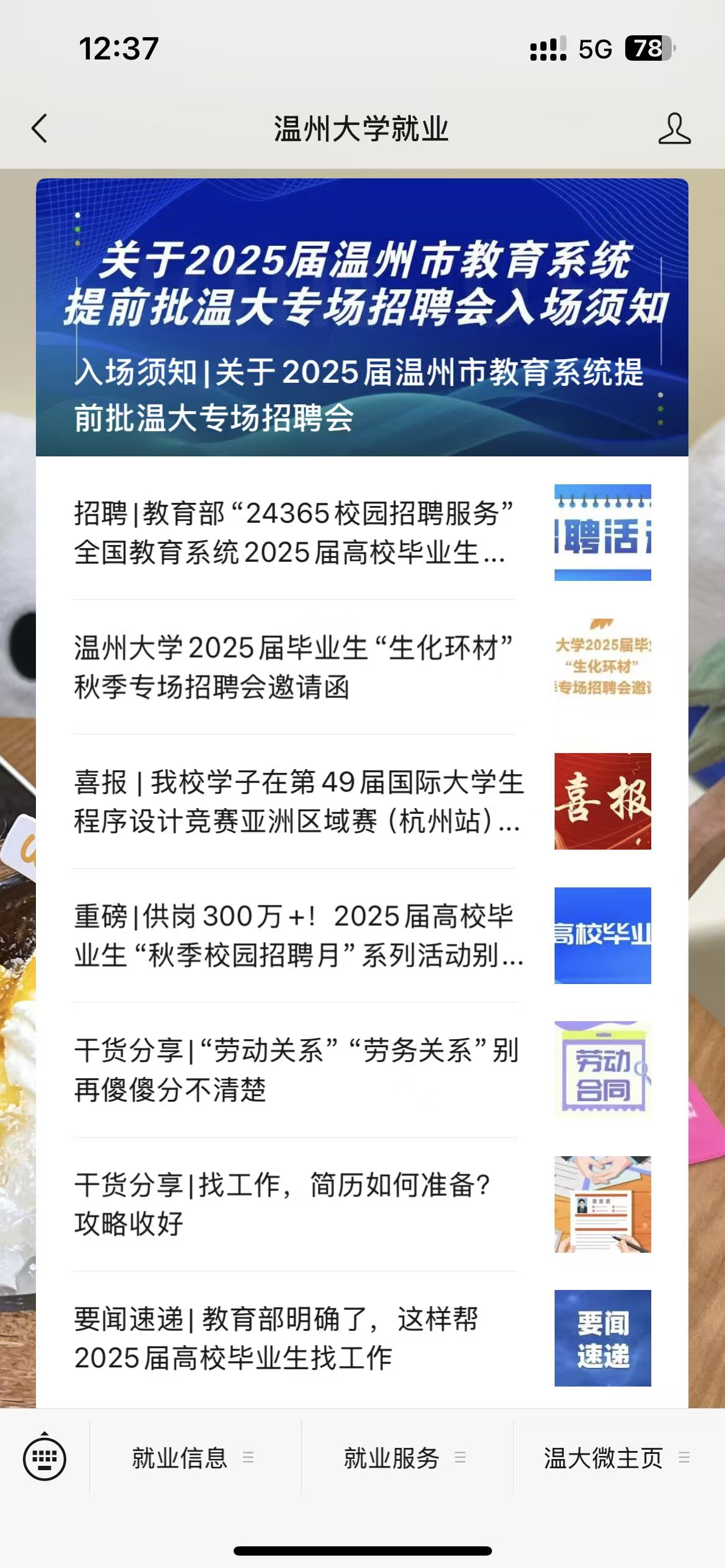Image resolution: width=725 pixels, height=1568 pixels.
Task: Open the 24365校园招聘服务 article
Action: 297,533
